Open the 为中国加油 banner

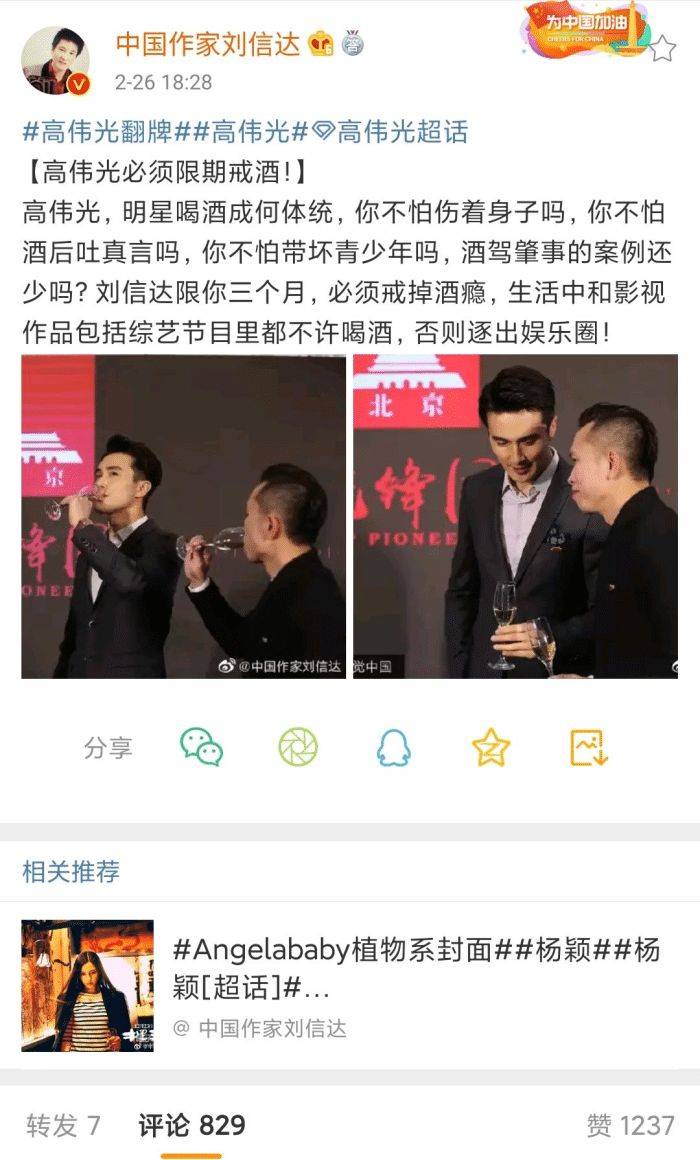pyautogui.click(x=585, y=32)
